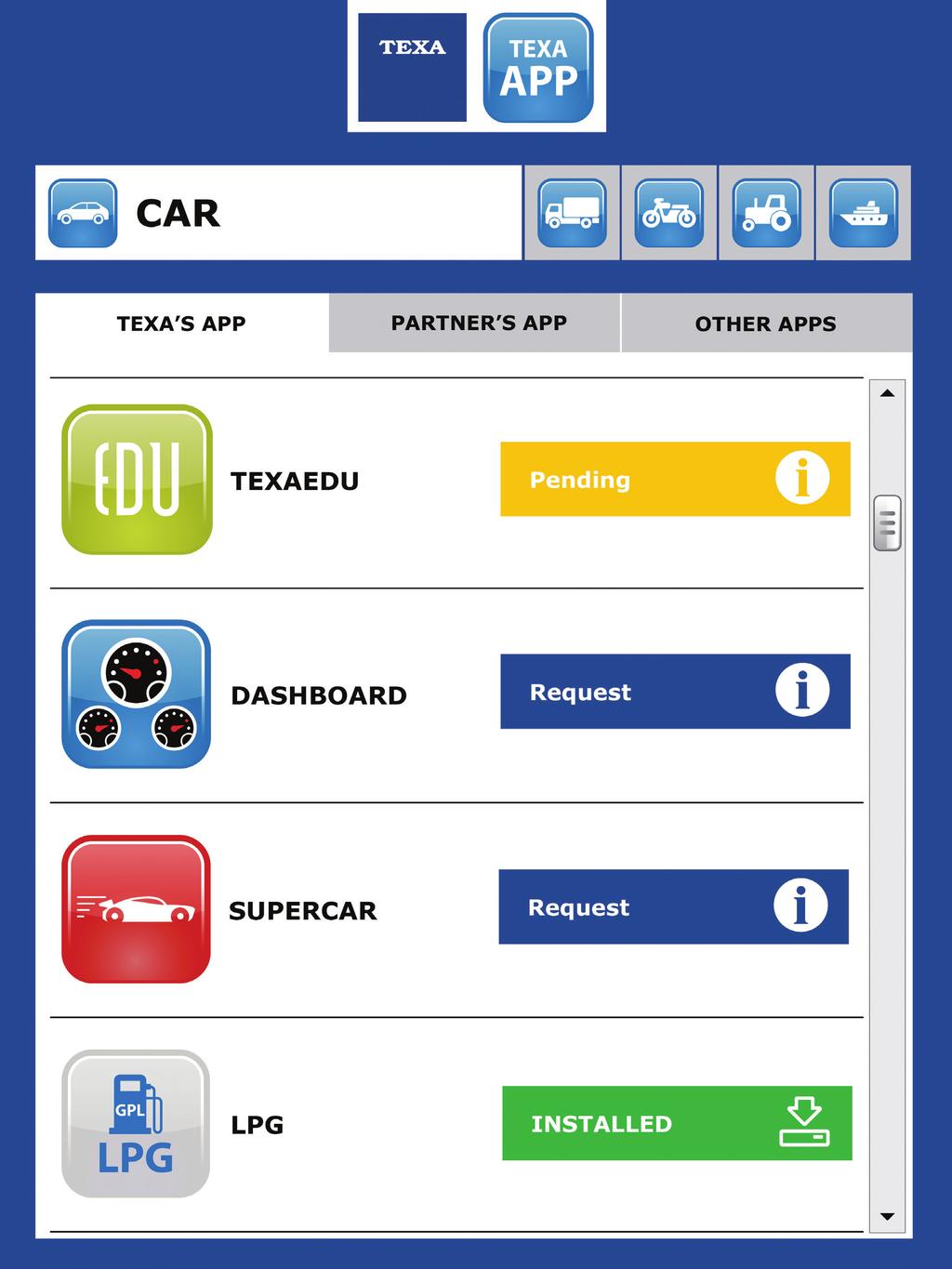The height and width of the screenshot is (1269, 952).
Task: Open the Texa's App tab
Action: click(x=181, y=324)
